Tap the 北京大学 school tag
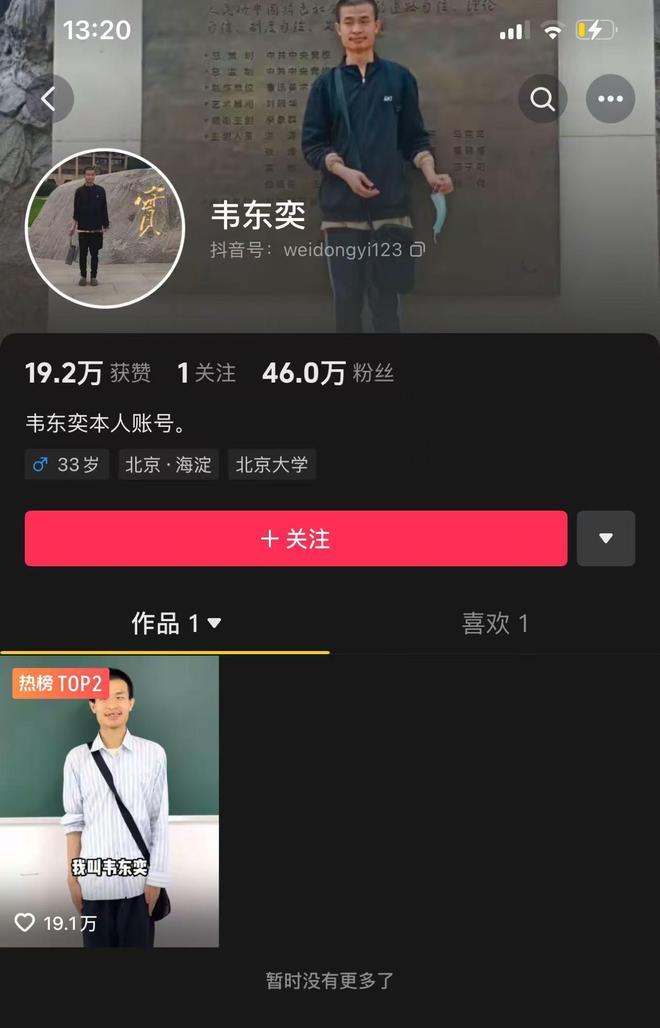The height and width of the screenshot is (1028, 660). [x=272, y=465]
